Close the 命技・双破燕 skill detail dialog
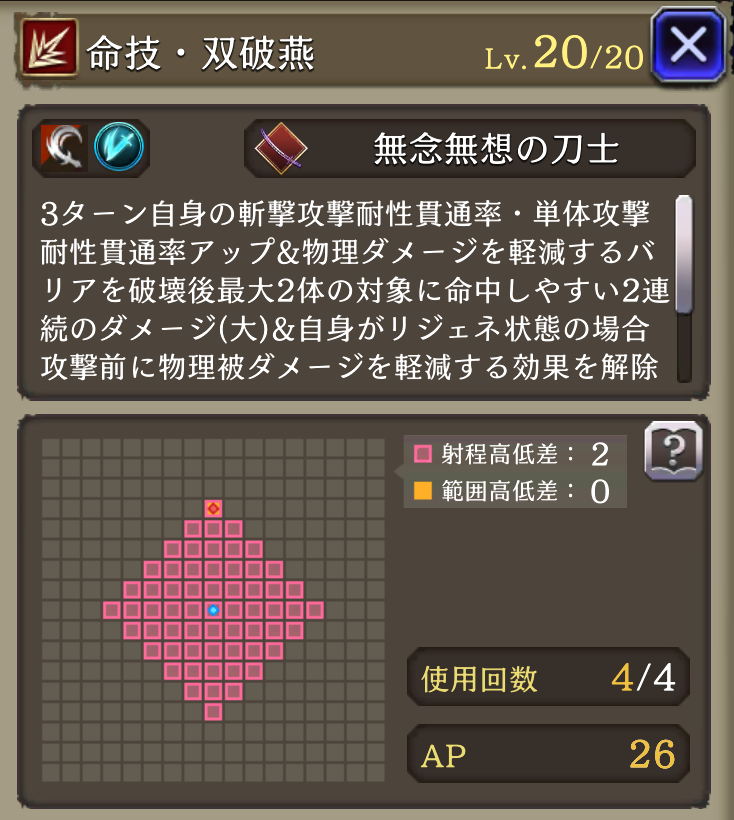This screenshot has width=734, height=820. (x=687, y=45)
